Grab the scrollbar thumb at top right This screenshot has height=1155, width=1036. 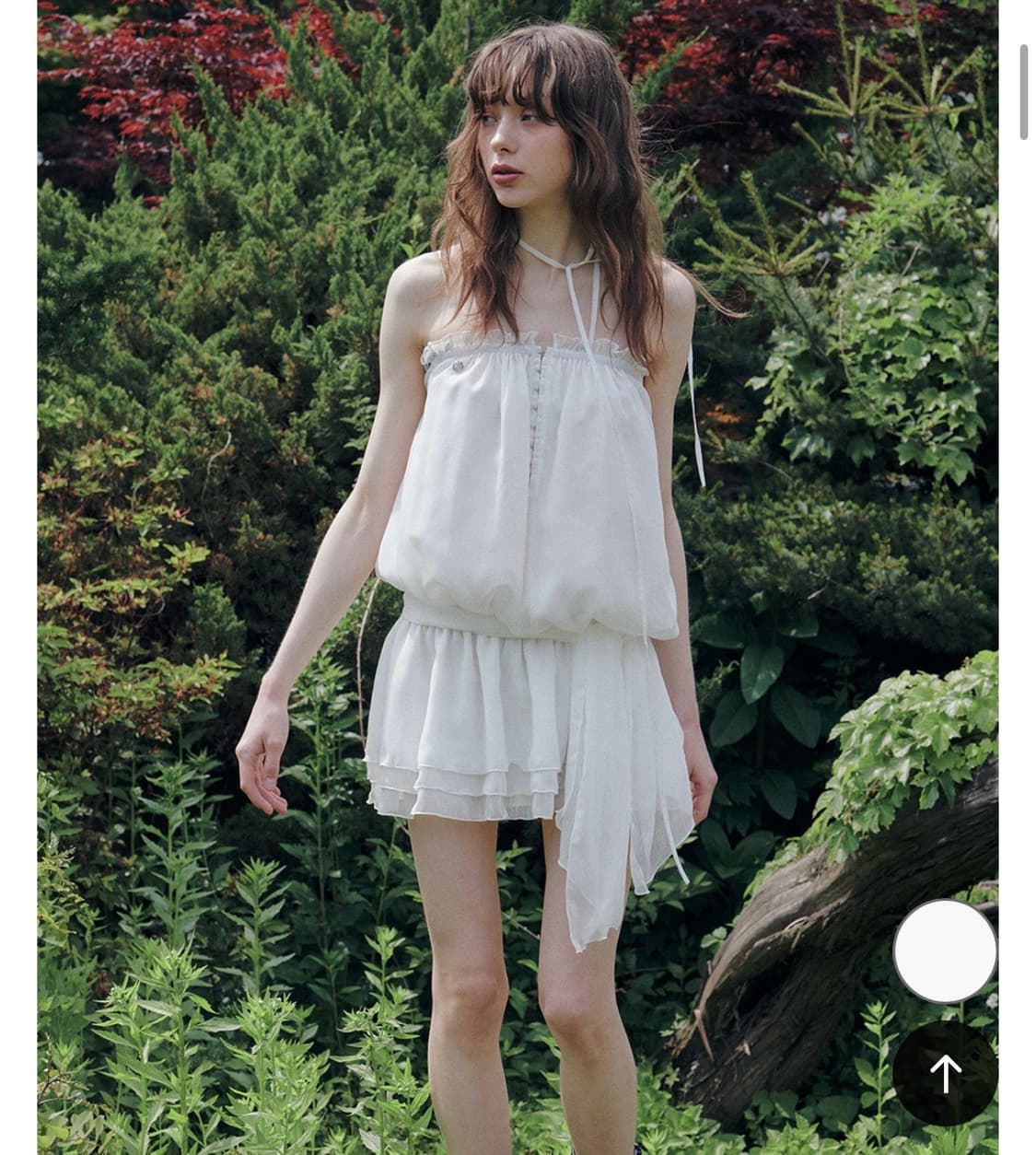(x=1022, y=87)
